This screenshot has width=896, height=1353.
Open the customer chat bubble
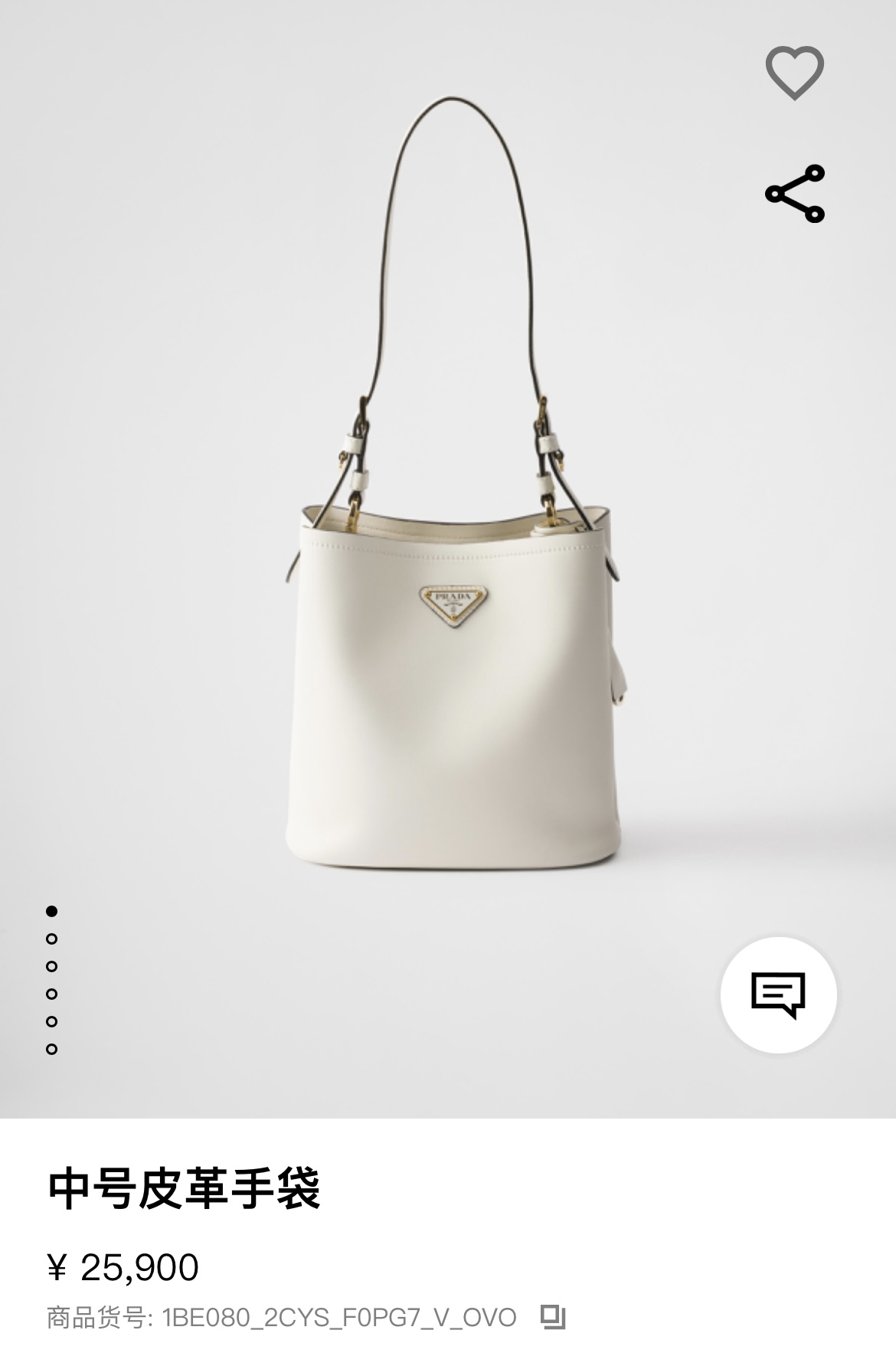(x=778, y=994)
